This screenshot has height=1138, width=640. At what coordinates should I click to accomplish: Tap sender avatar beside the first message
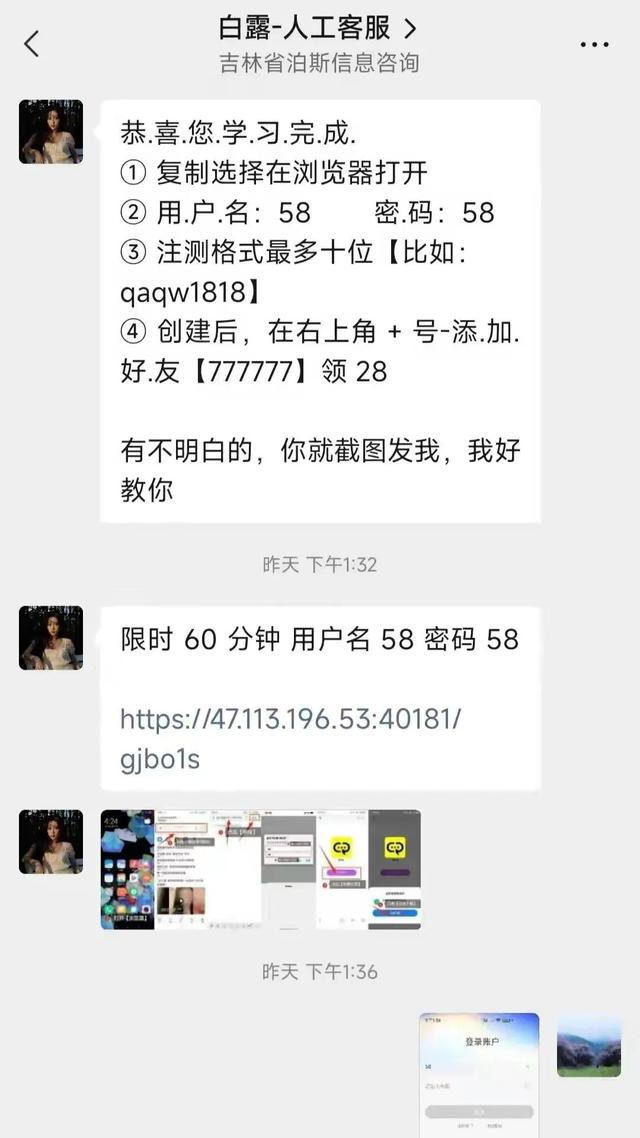coord(50,131)
